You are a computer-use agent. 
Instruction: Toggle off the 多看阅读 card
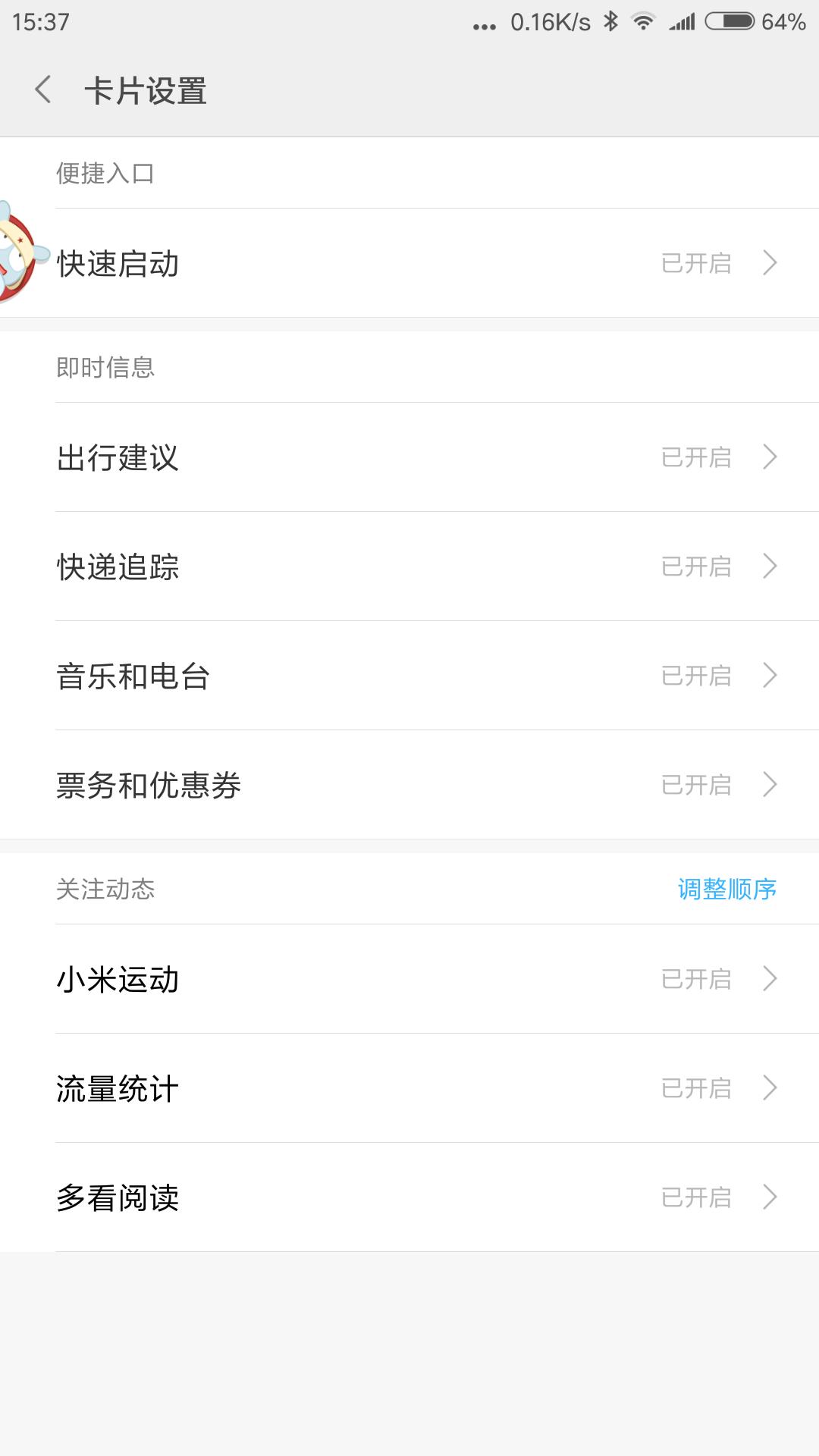pyautogui.click(x=409, y=1197)
